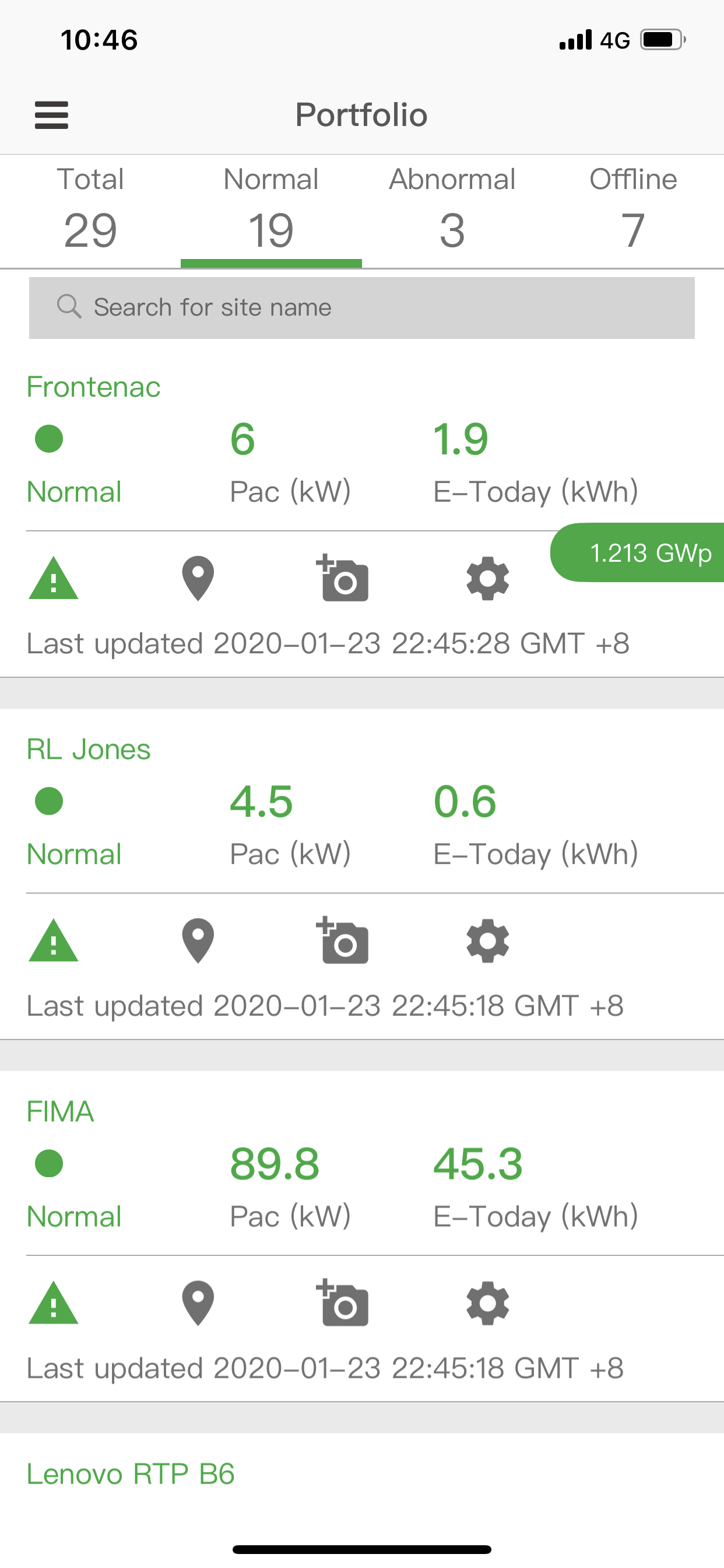Image resolution: width=724 pixels, height=1568 pixels.
Task: Open Frontenac settings gear
Action: coord(487,578)
